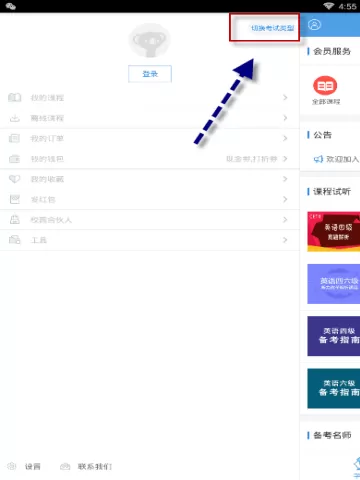Open the 英语四级 备考指南 card
The height and width of the screenshot is (480, 360).
point(334,336)
